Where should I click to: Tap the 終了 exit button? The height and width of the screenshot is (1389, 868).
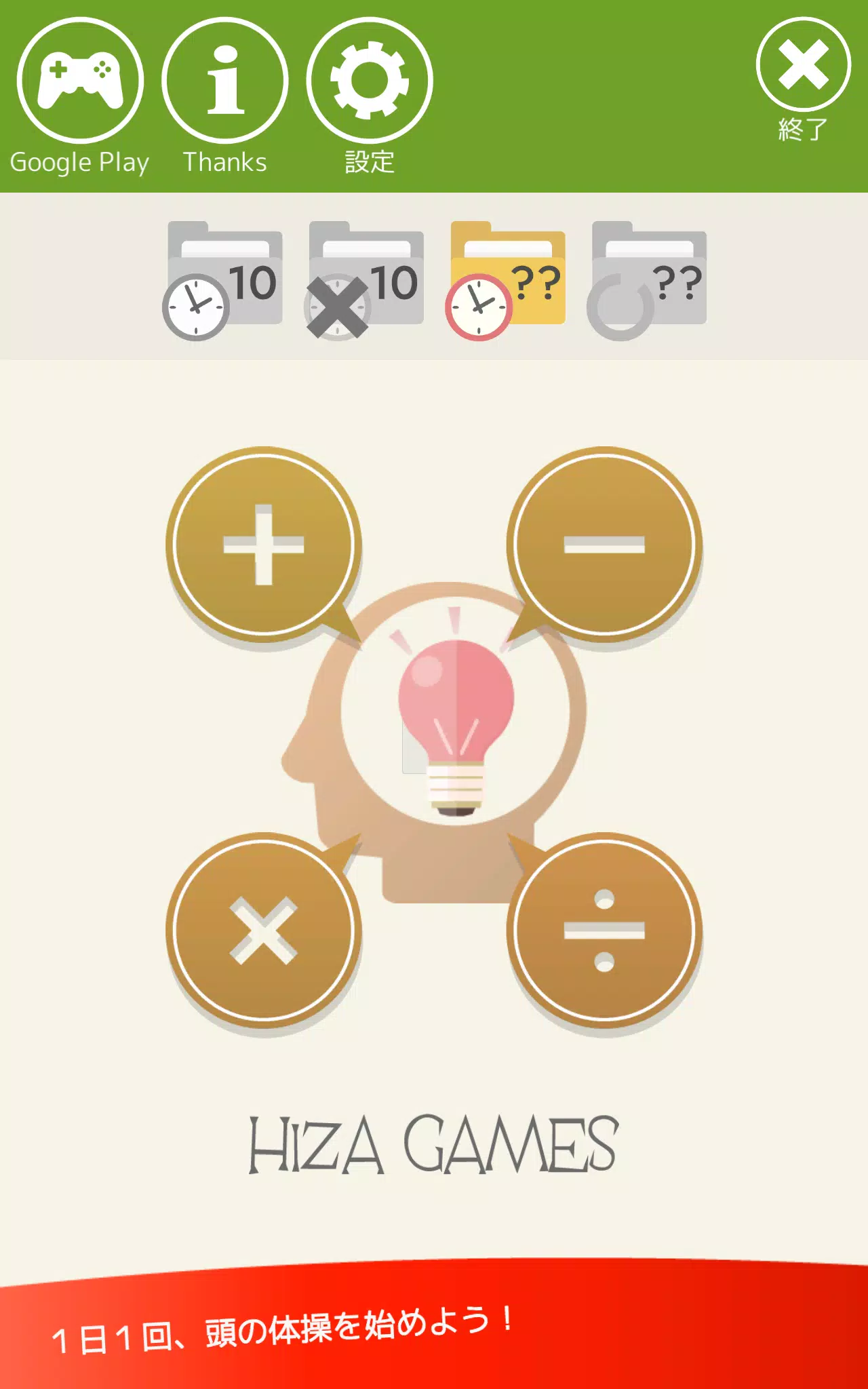coord(803,65)
